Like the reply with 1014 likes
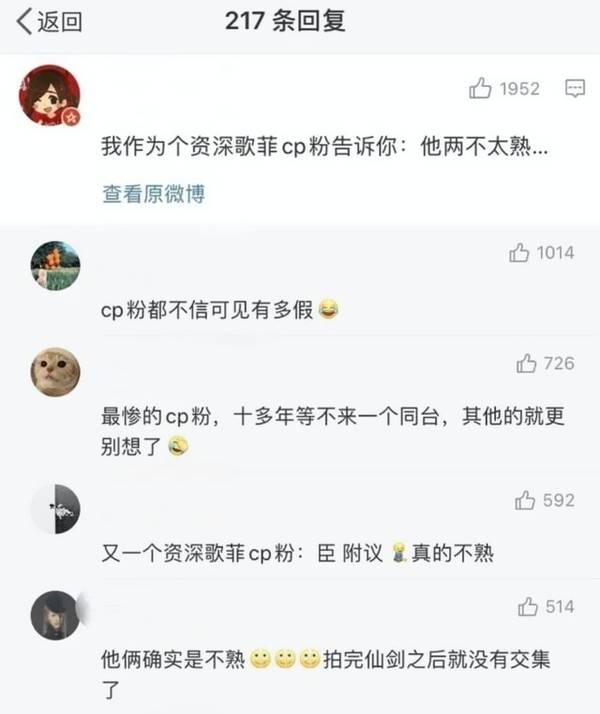The width and height of the screenshot is (600, 714). click(519, 253)
